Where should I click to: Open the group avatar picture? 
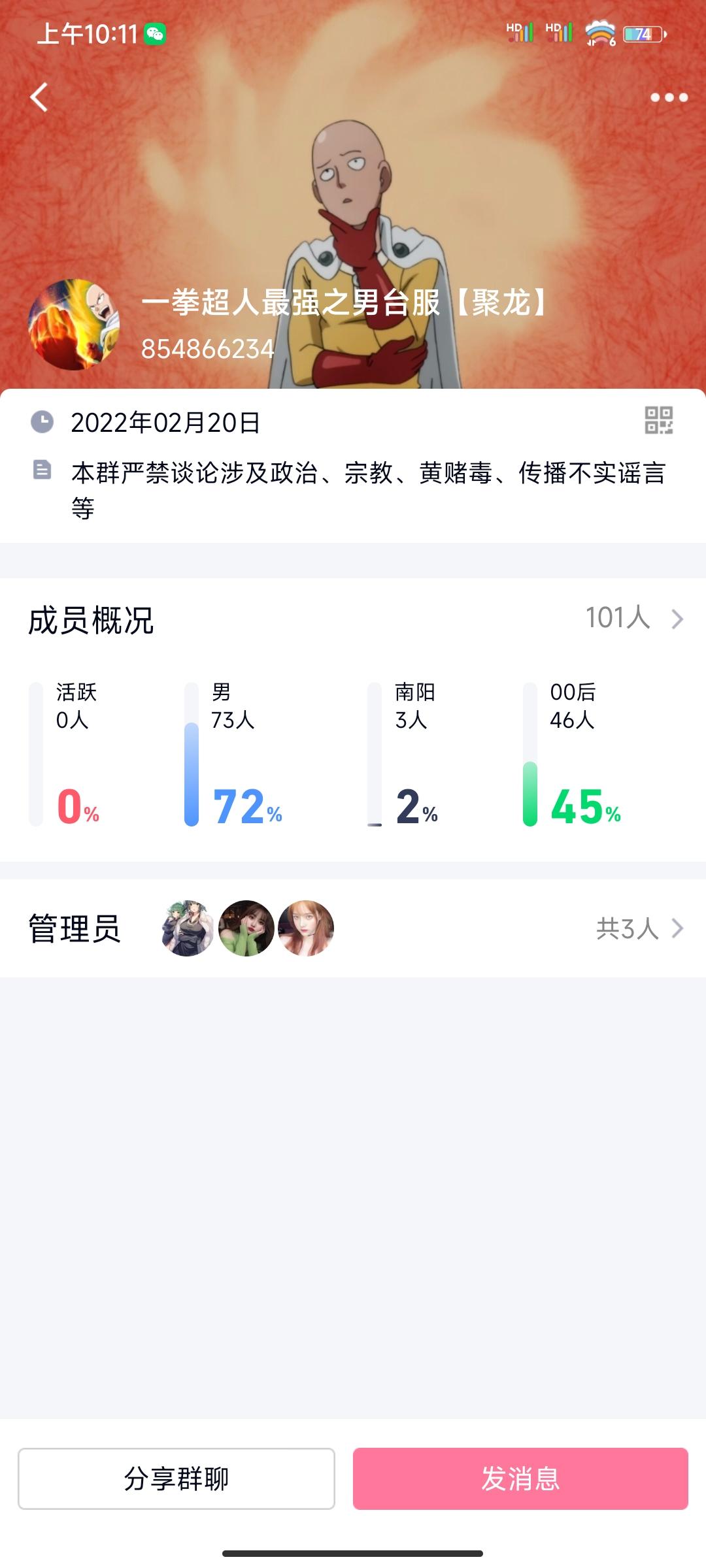point(73,325)
